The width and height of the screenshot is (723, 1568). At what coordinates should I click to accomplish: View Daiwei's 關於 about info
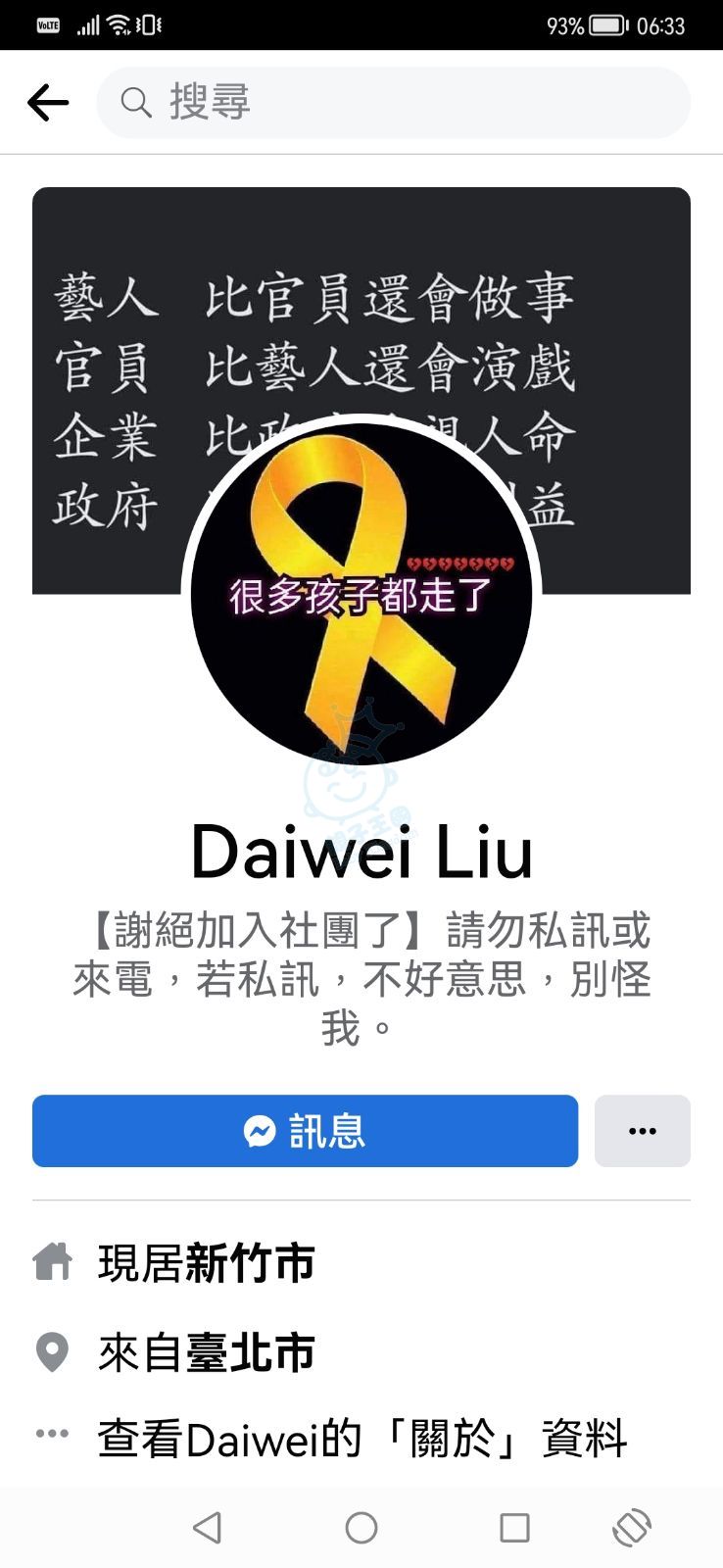pyautogui.click(x=362, y=1439)
